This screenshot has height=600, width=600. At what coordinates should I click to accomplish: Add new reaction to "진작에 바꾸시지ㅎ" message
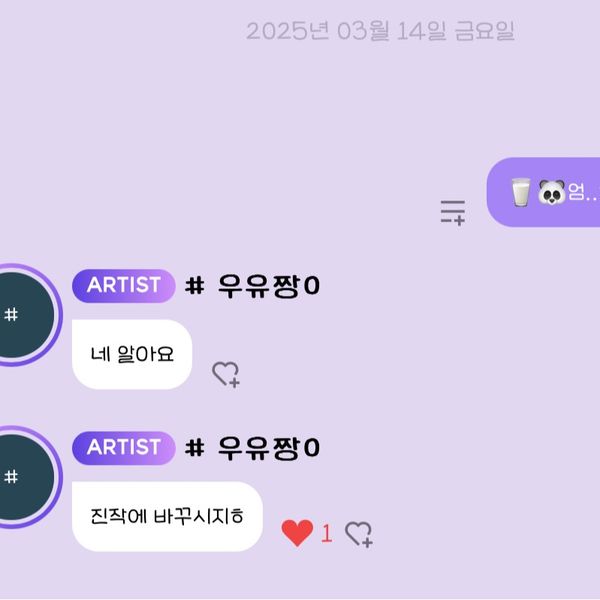[359, 535]
